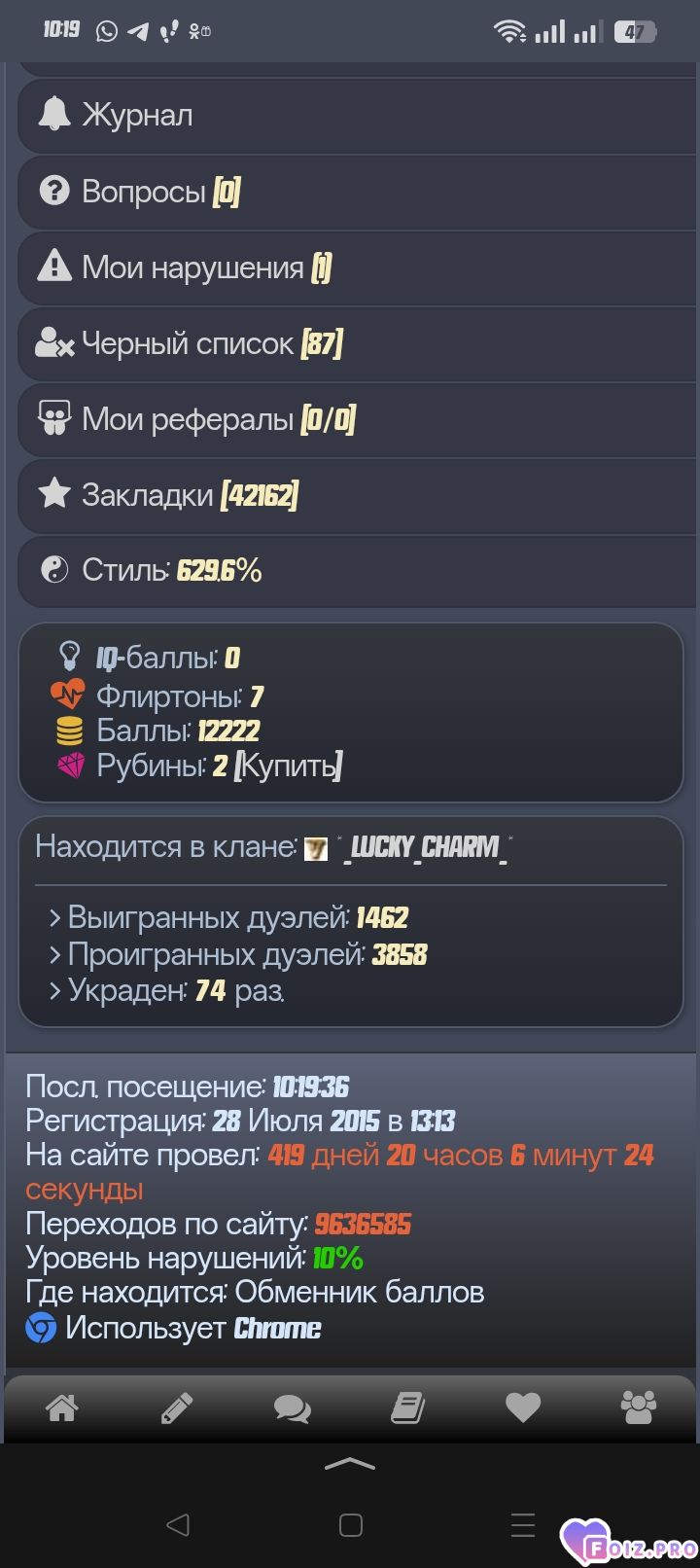700x1568 pixels.
Task: Open Обменник баллов location link
Action: [360, 1293]
